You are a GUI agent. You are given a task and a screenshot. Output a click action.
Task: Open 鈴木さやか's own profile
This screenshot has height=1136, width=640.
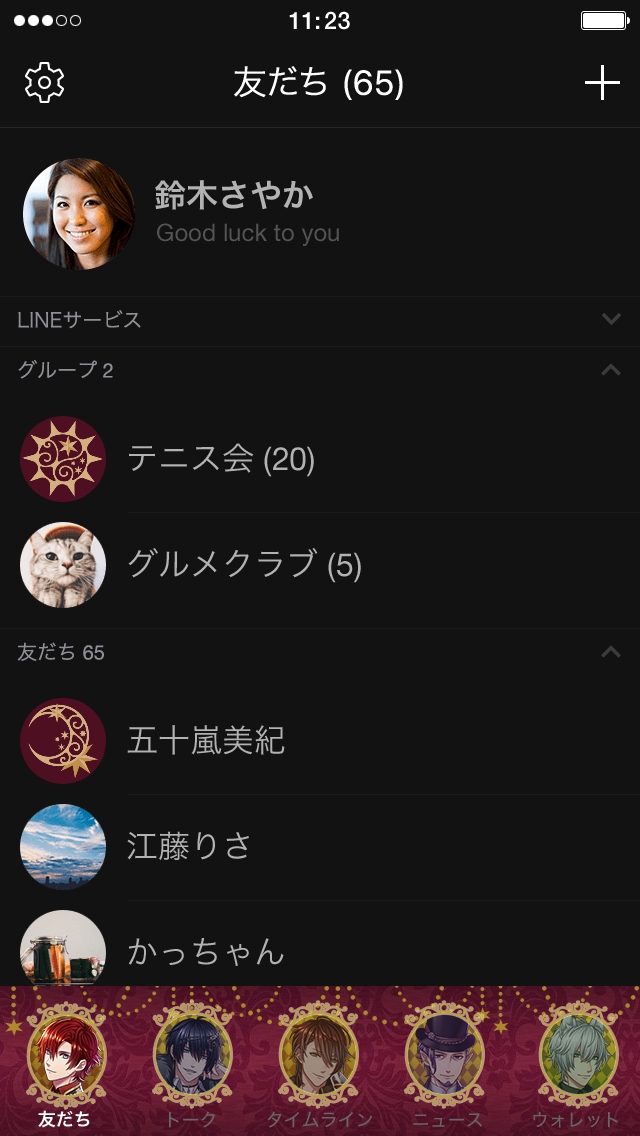pyautogui.click(x=234, y=214)
